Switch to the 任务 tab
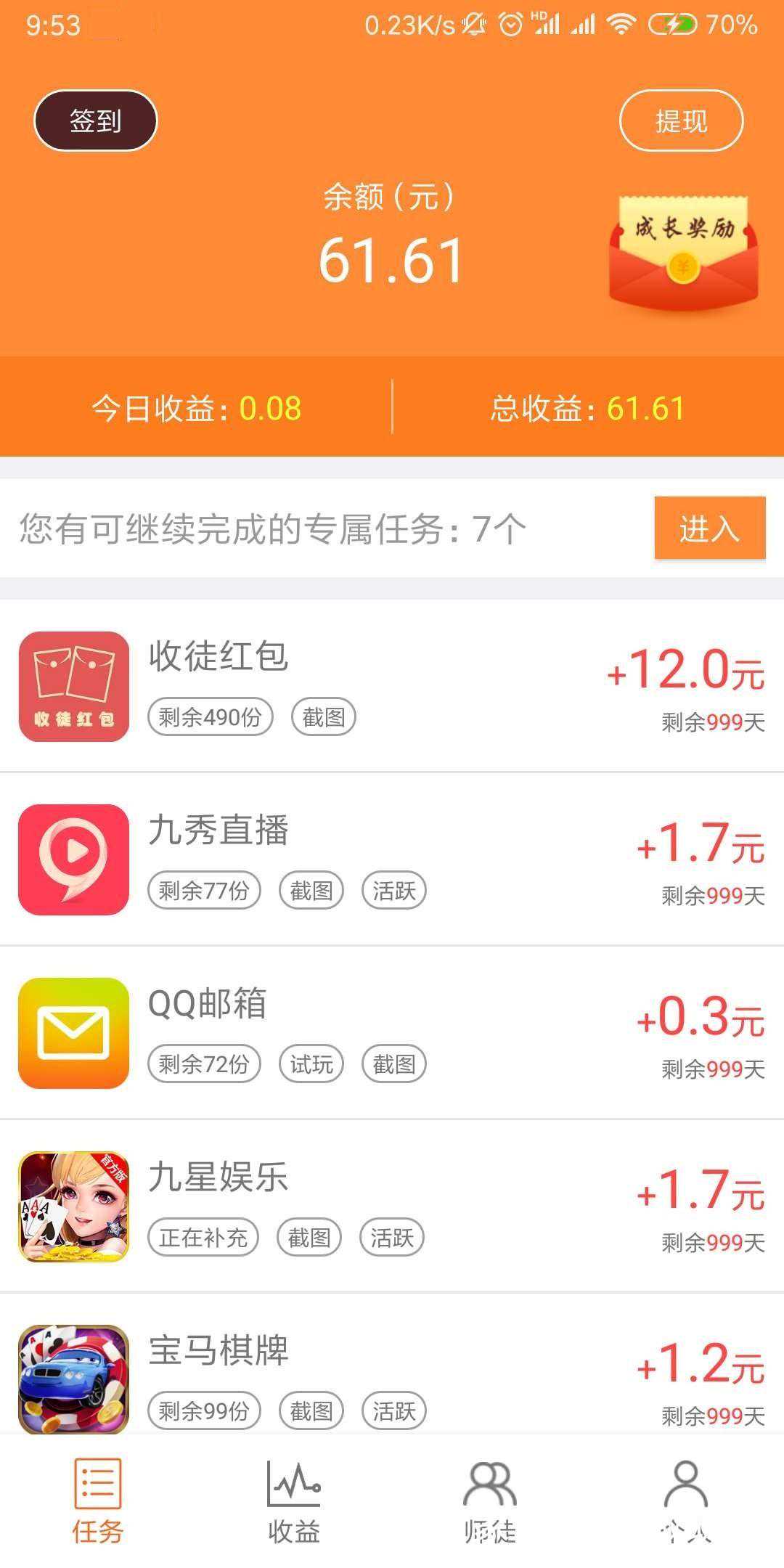This screenshot has height=1568, width=784. (x=98, y=1500)
